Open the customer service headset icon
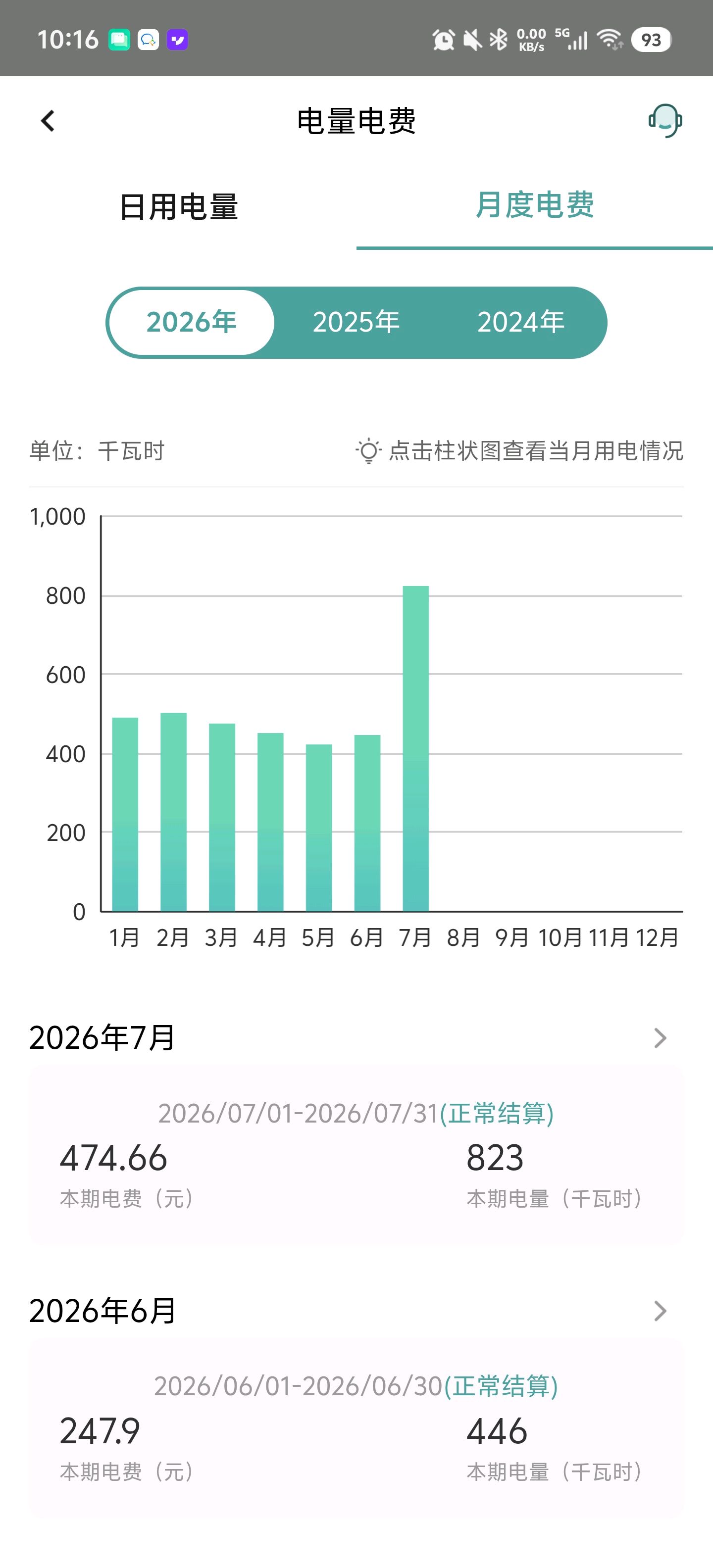The width and height of the screenshot is (713, 1568). pyautogui.click(x=665, y=121)
